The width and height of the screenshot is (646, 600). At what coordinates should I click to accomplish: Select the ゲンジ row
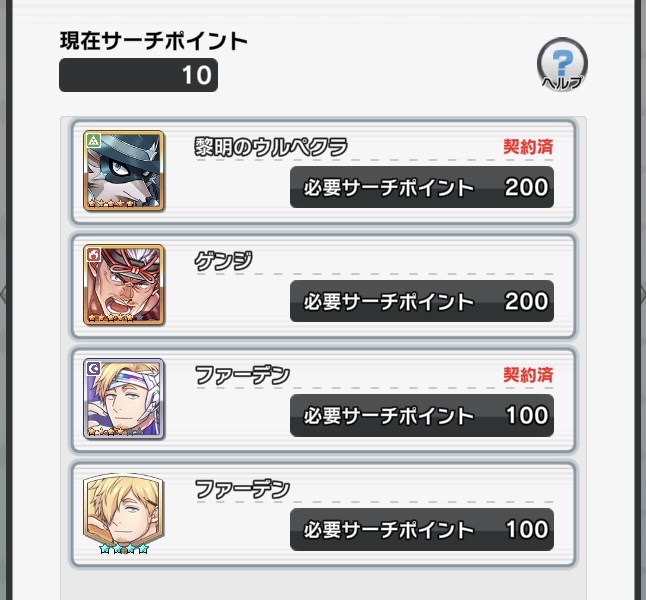pyautogui.click(x=324, y=285)
